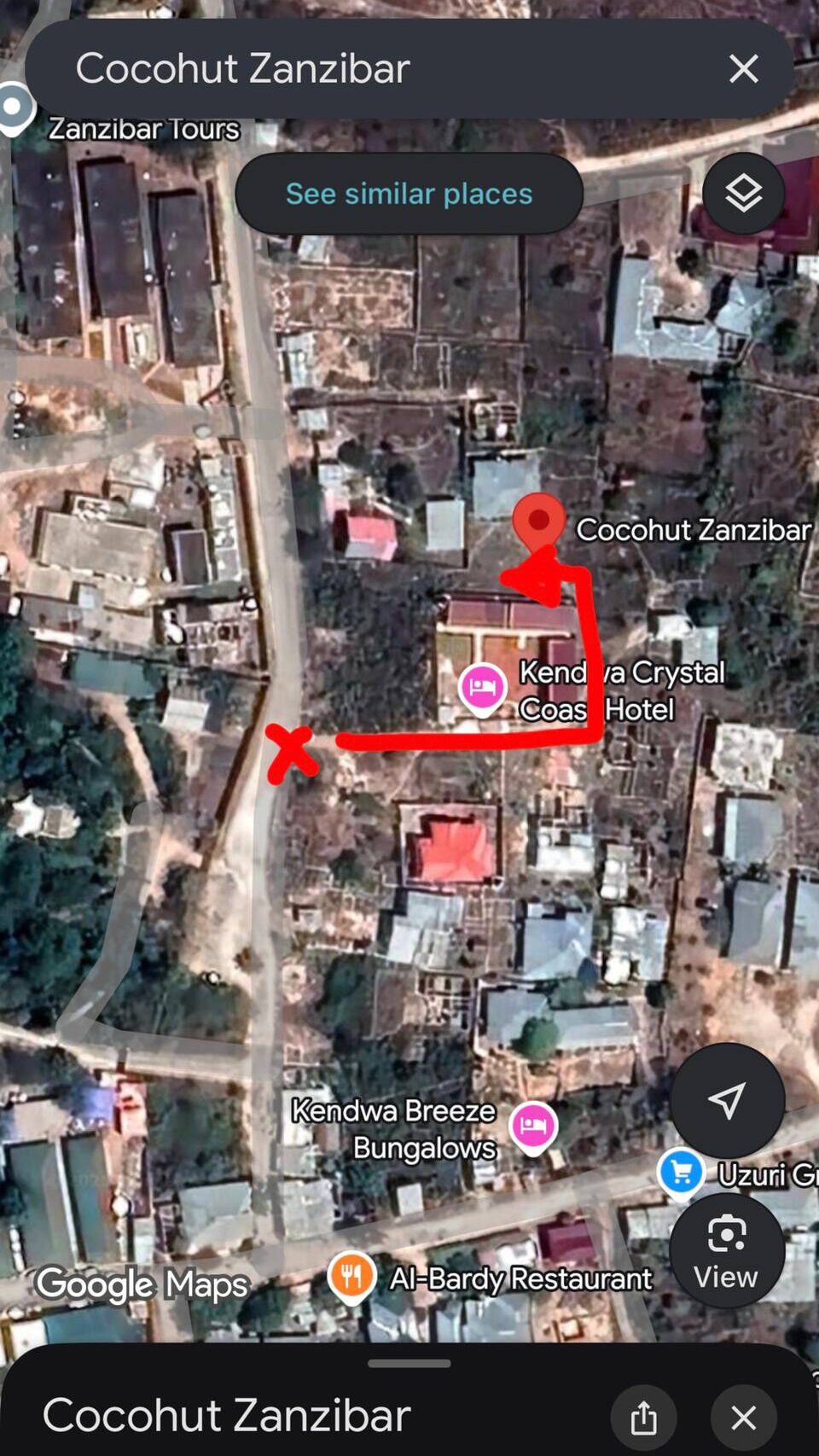Open the Al-Bardy Restaurant marker
The image size is (819, 1456).
point(351,1277)
